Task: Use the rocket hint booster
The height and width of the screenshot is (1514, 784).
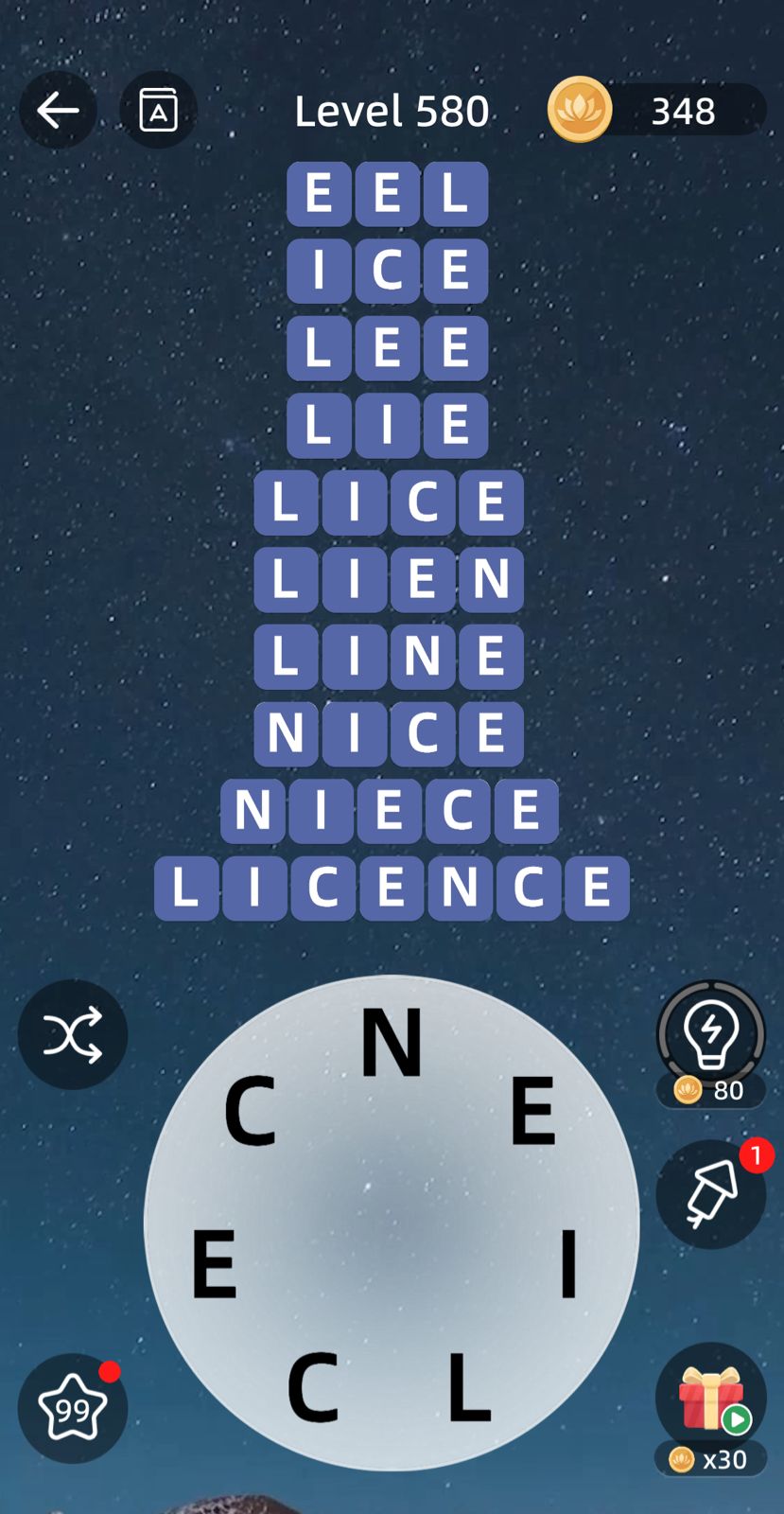Action: (711, 1194)
